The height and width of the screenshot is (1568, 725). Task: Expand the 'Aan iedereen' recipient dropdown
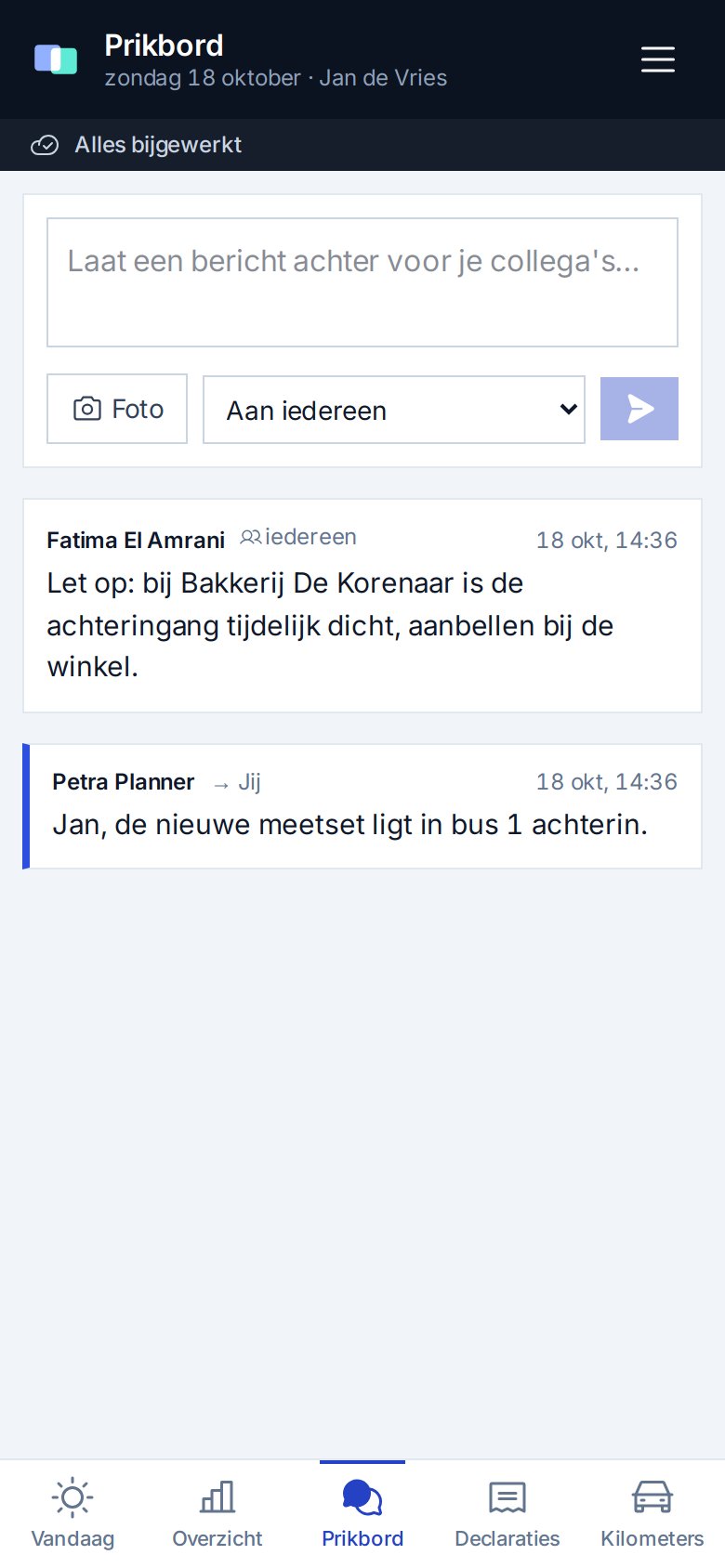(394, 410)
